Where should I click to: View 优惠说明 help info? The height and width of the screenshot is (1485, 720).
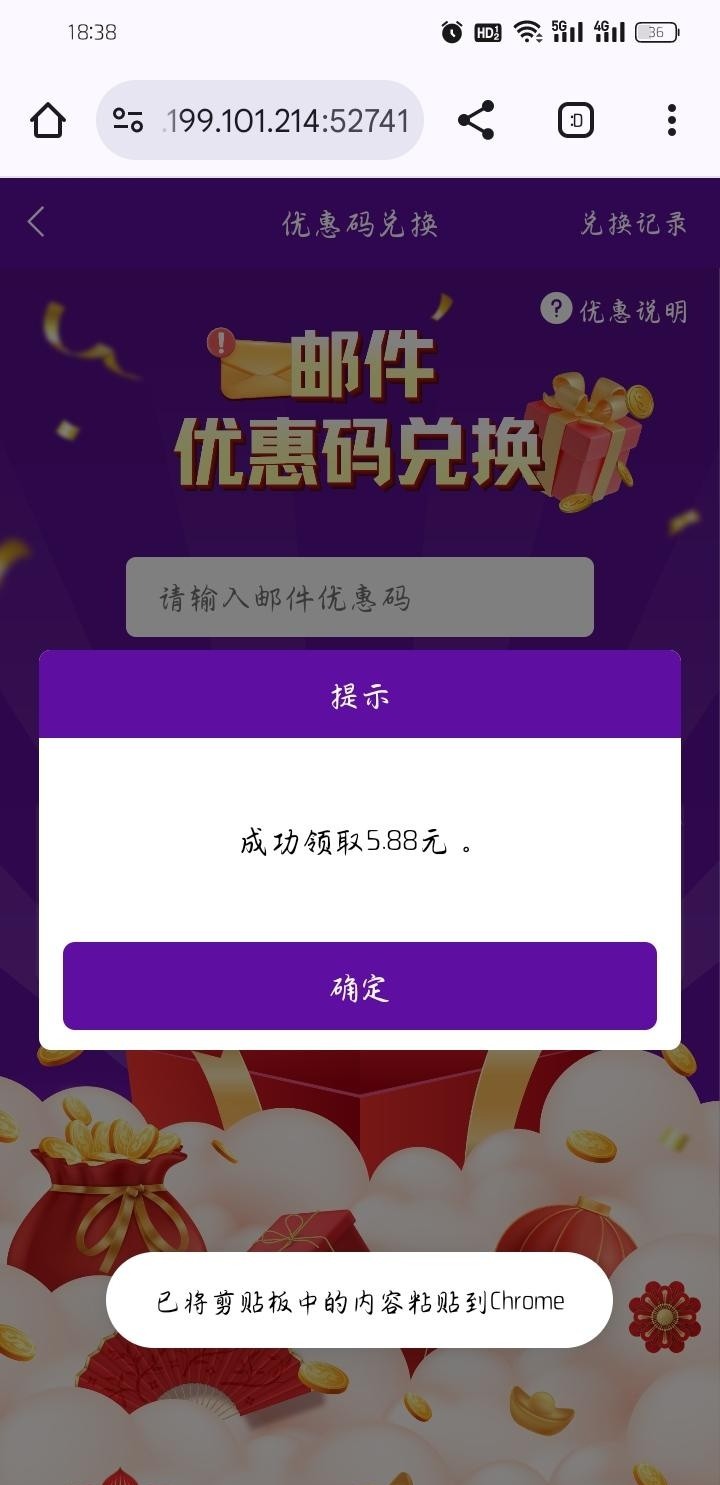click(x=615, y=310)
